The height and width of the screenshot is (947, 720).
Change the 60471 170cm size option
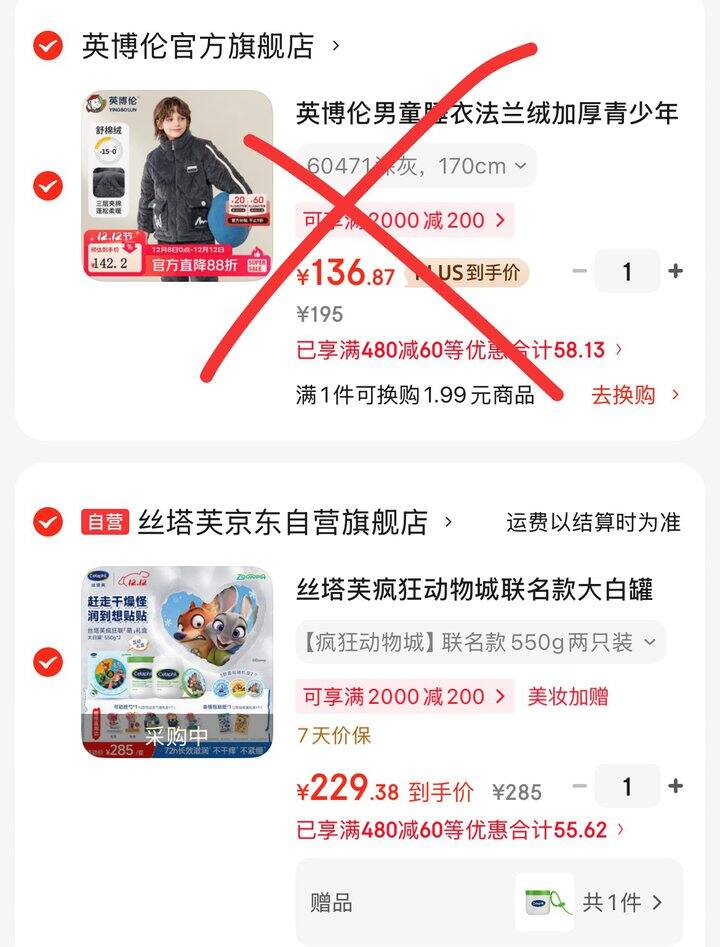416,166
